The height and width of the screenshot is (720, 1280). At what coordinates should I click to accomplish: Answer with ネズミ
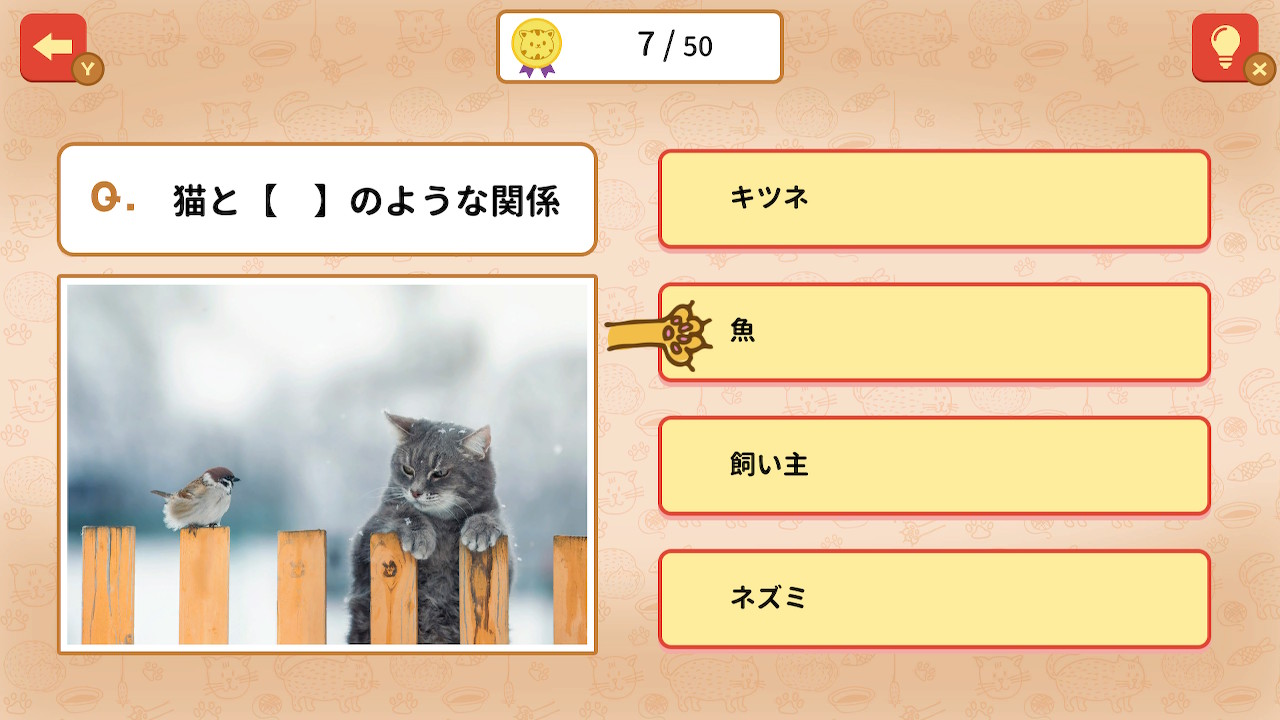(x=934, y=598)
